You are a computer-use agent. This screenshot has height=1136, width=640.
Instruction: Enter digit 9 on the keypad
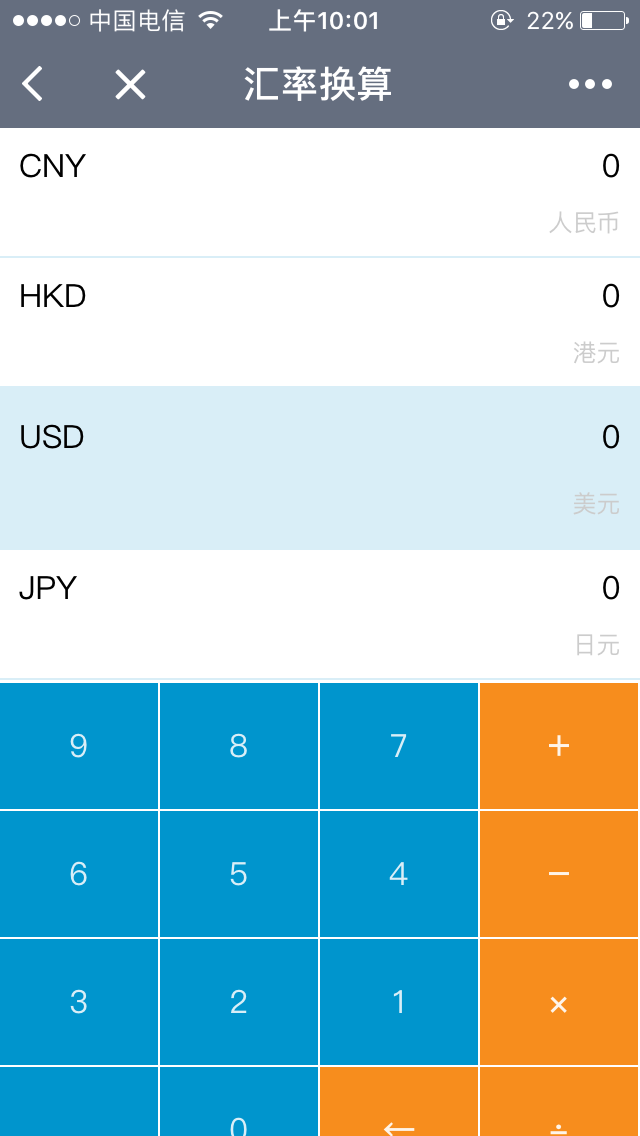pos(79,746)
